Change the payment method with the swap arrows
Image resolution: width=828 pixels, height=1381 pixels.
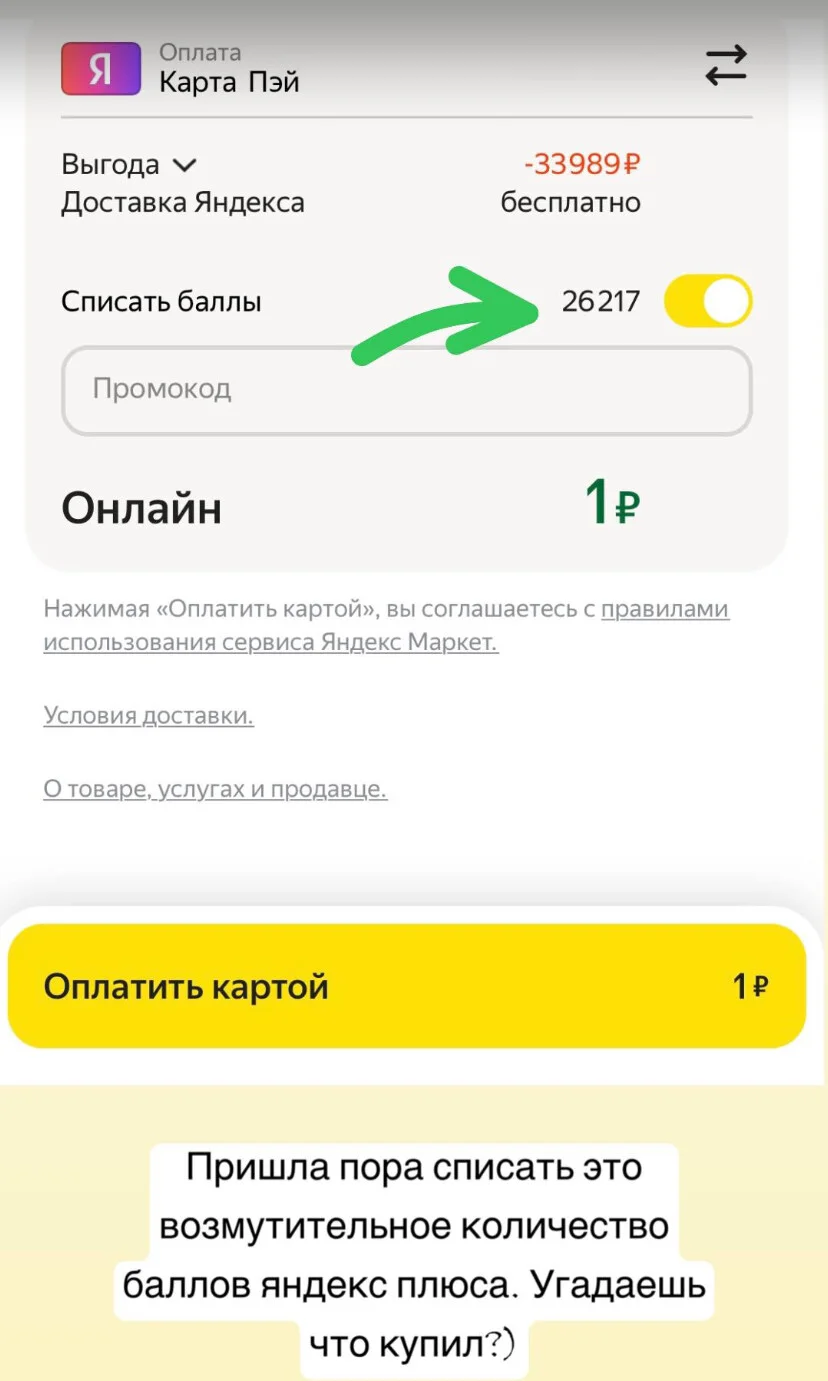point(726,66)
